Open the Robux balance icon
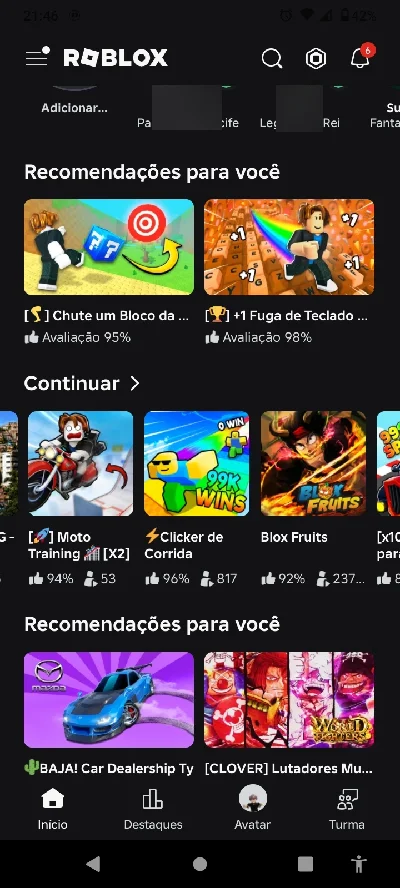Screen dimensions: 400x888 click(x=316, y=58)
